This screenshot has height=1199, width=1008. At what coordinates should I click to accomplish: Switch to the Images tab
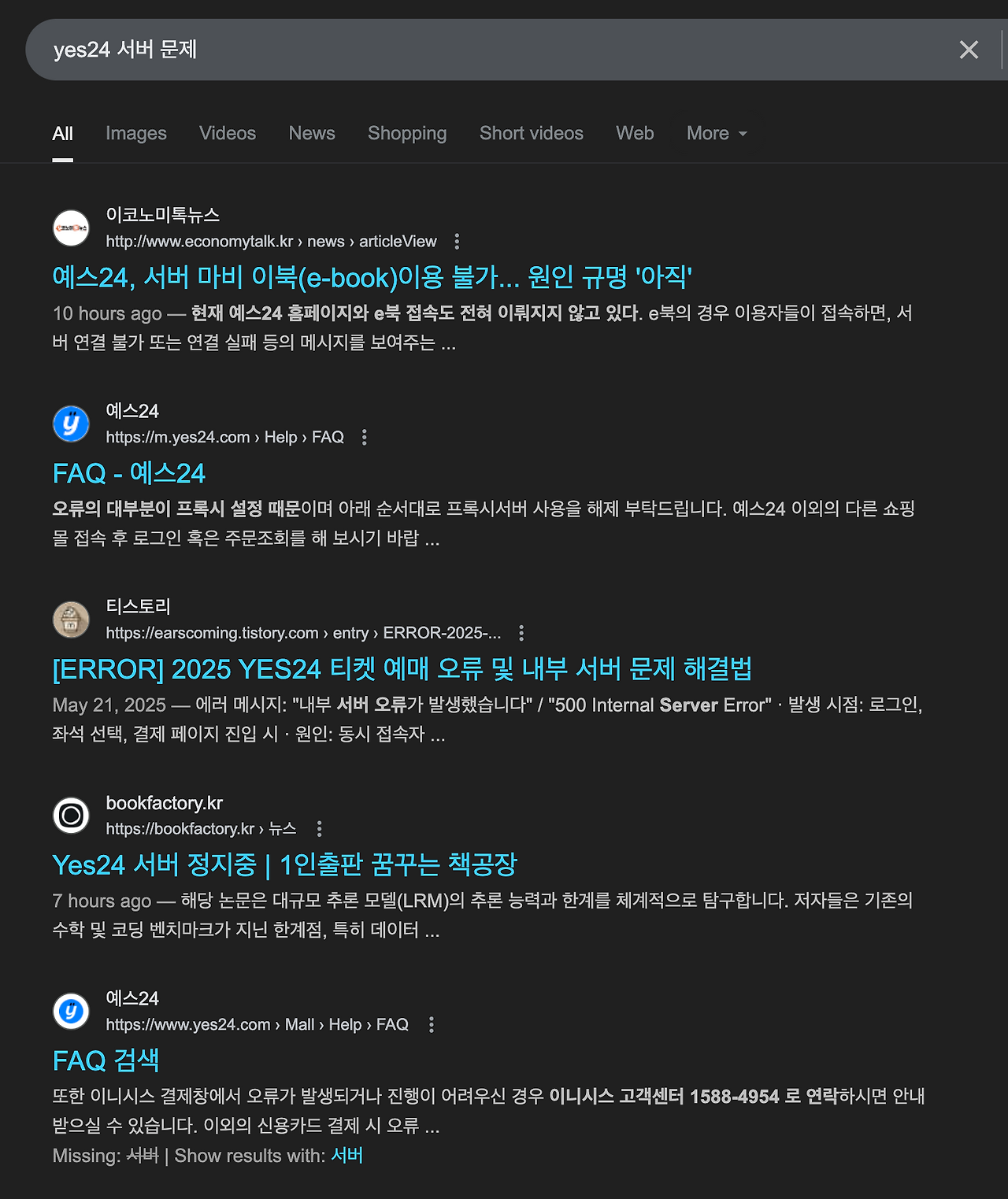pos(136,133)
